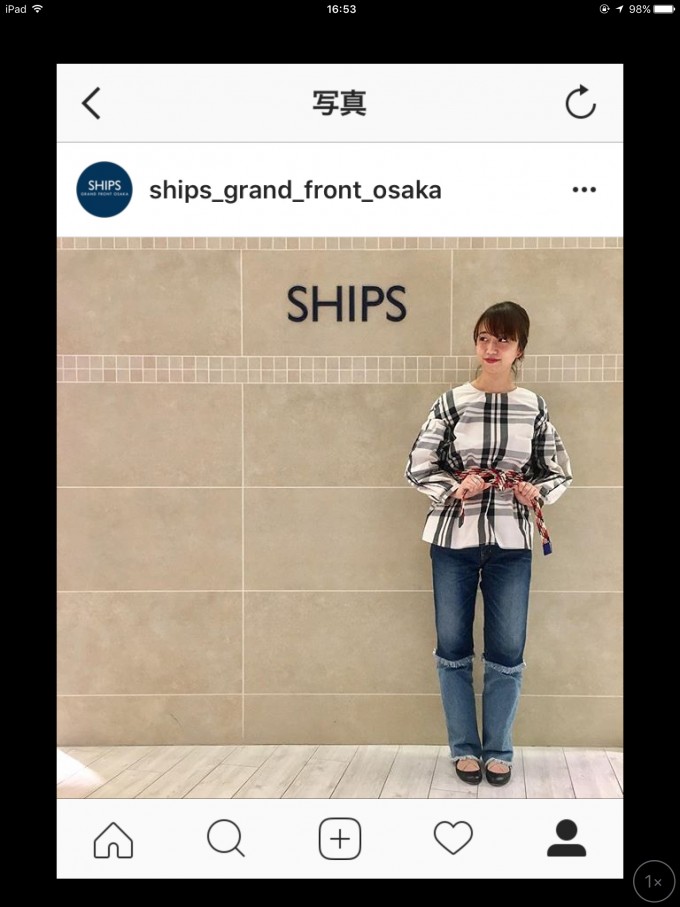Open the Search tab
680x907 pixels.
coord(226,838)
